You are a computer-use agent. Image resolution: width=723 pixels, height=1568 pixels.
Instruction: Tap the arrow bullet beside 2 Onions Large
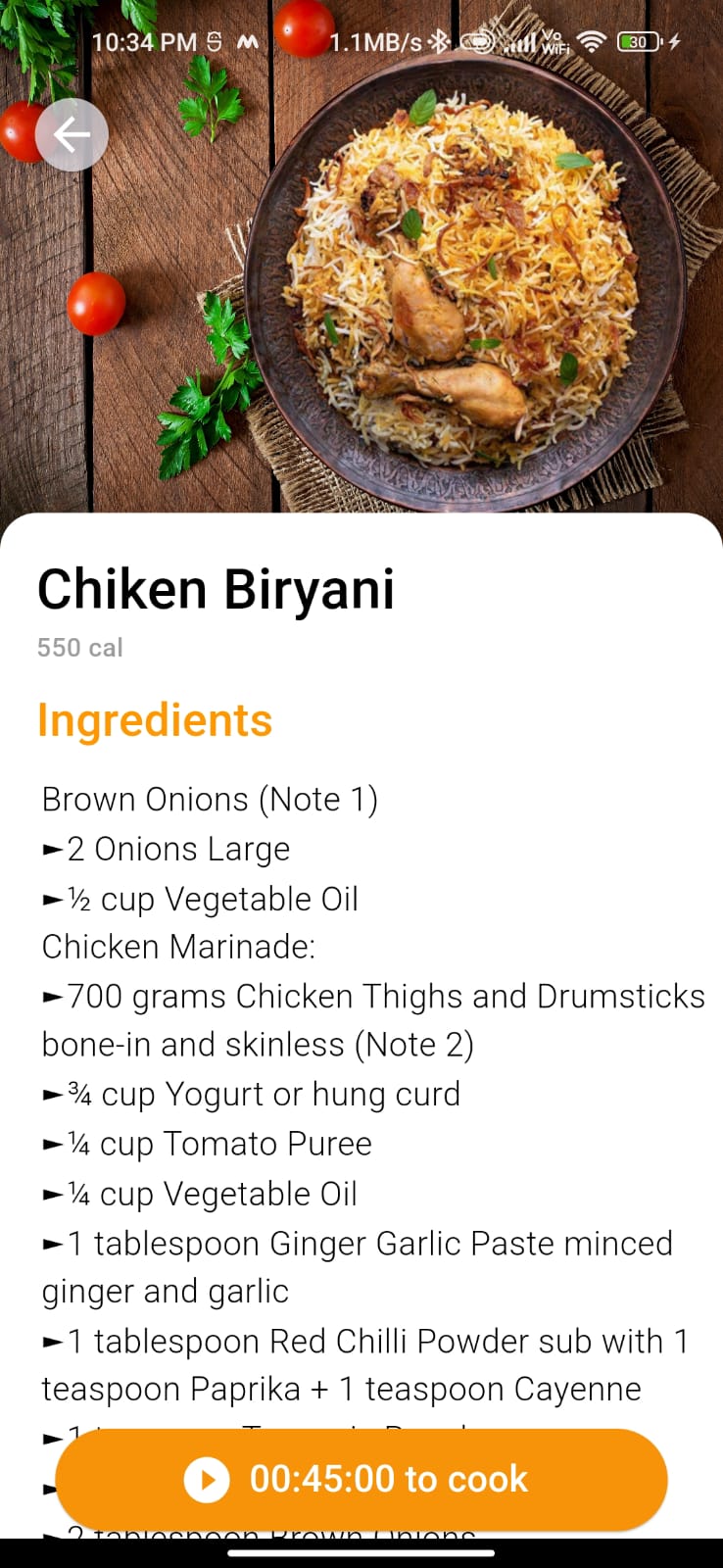(x=51, y=849)
